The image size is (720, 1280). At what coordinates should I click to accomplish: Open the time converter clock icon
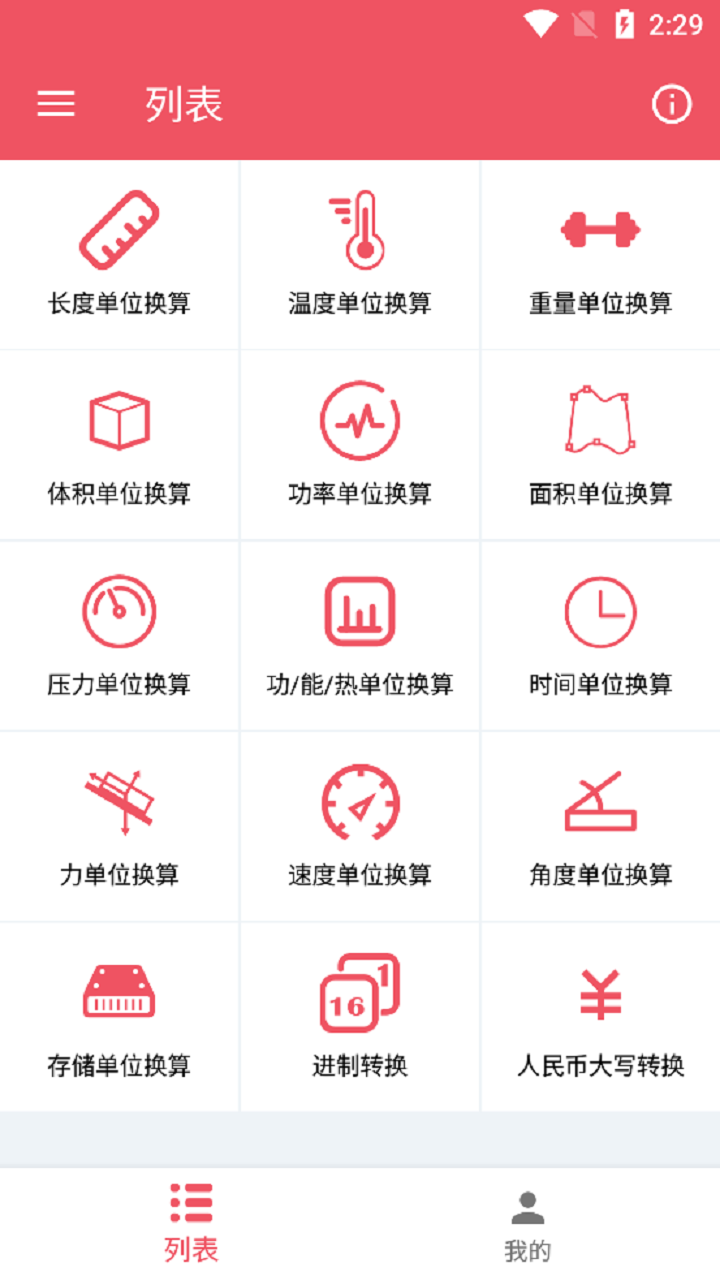click(x=599, y=611)
